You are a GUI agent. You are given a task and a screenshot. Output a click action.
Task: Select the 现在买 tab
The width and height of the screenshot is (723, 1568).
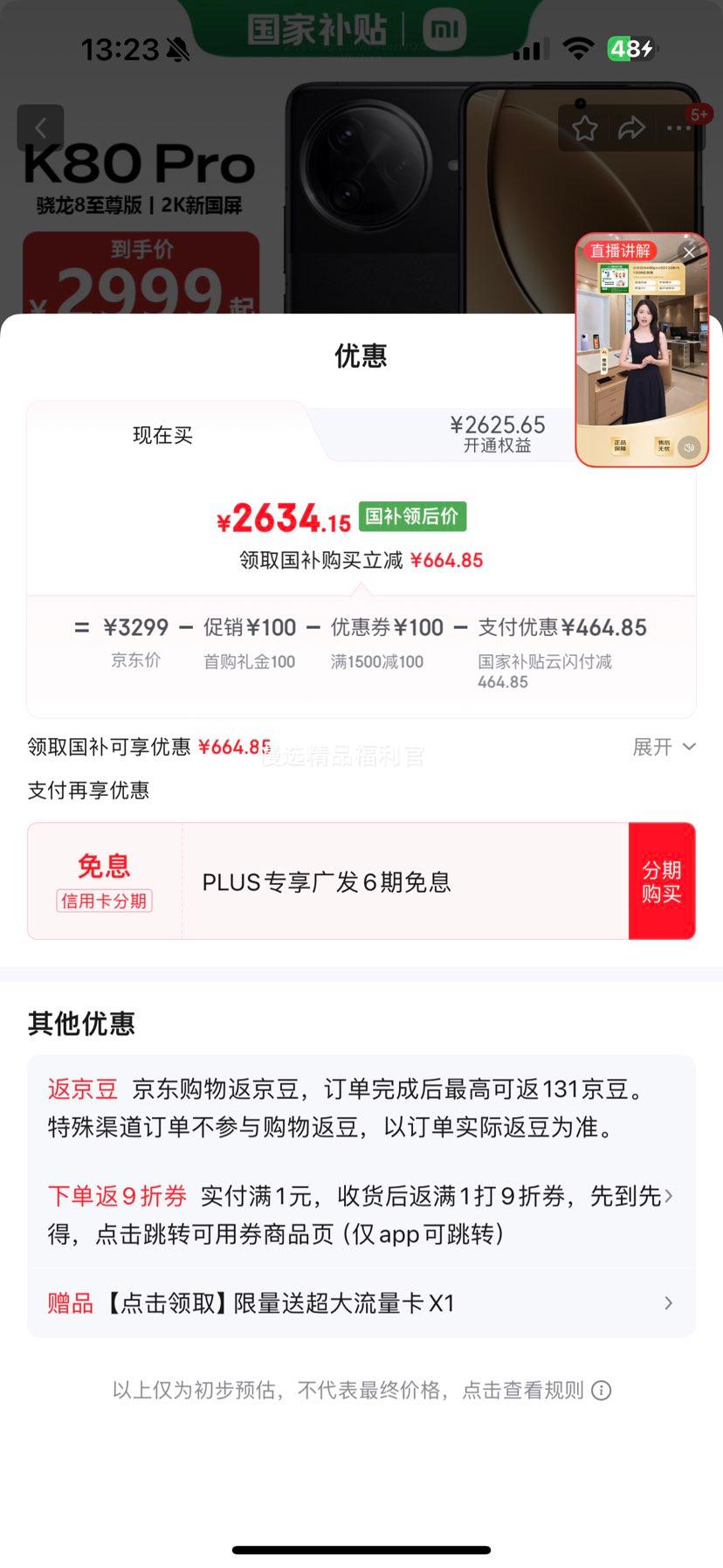coord(162,435)
